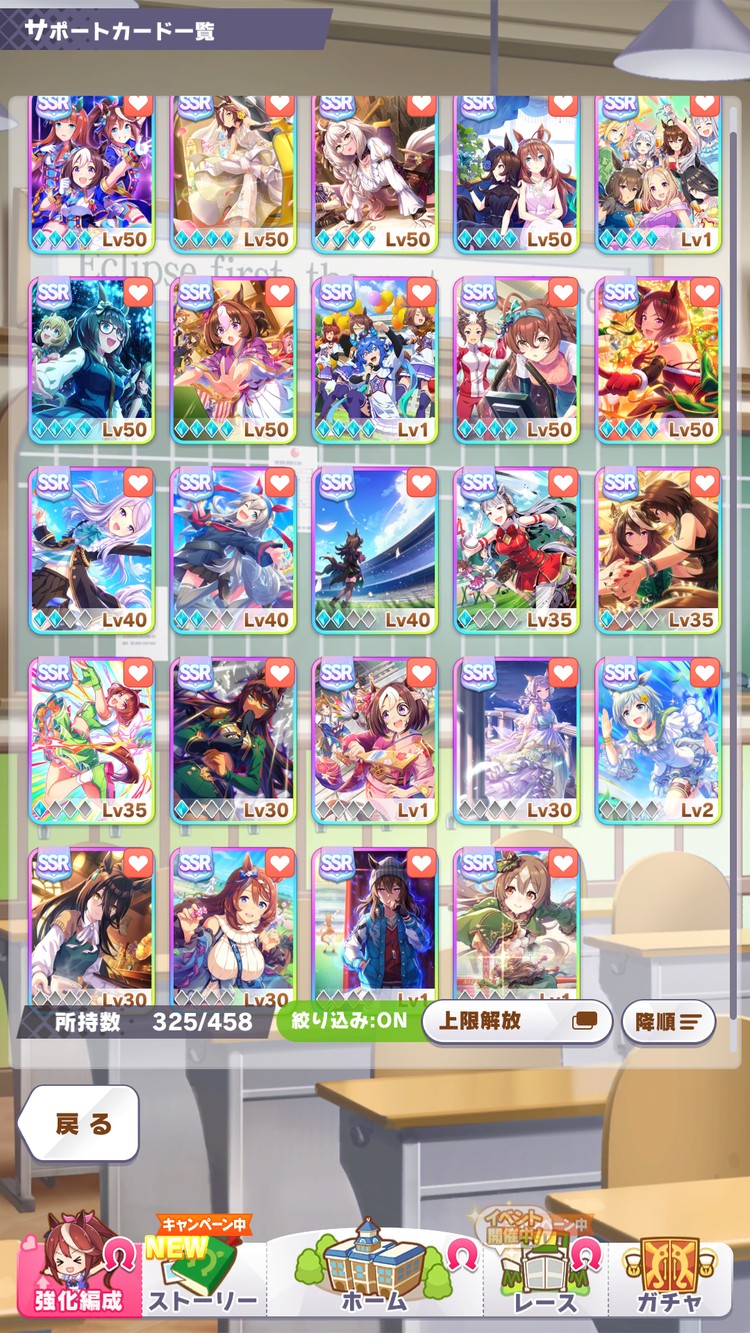
Task: Select the Lv1 SSR card with colorful balloons
Action: [374, 360]
